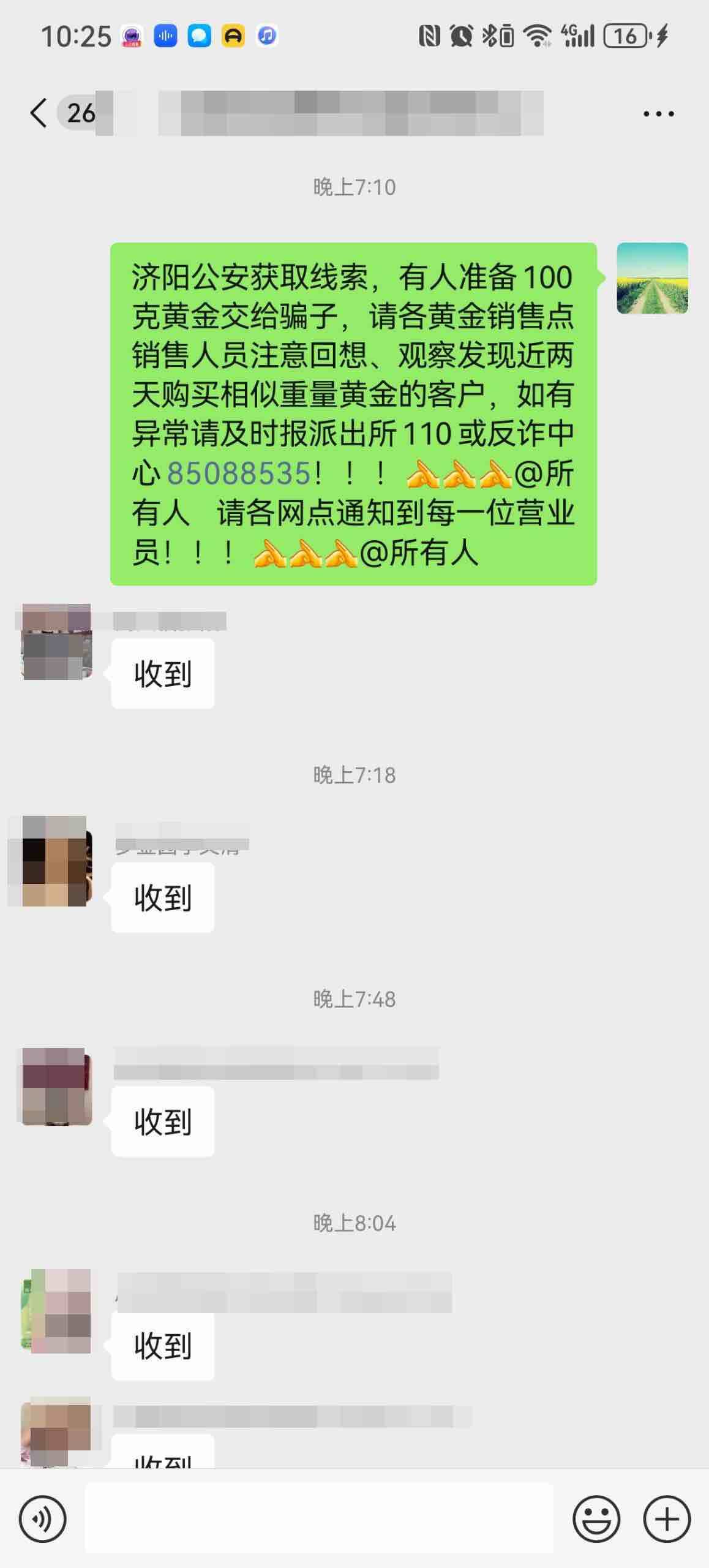Open the sender's landscape avatar profile
Viewport: 709px width, 1568px height.
[x=652, y=279]
